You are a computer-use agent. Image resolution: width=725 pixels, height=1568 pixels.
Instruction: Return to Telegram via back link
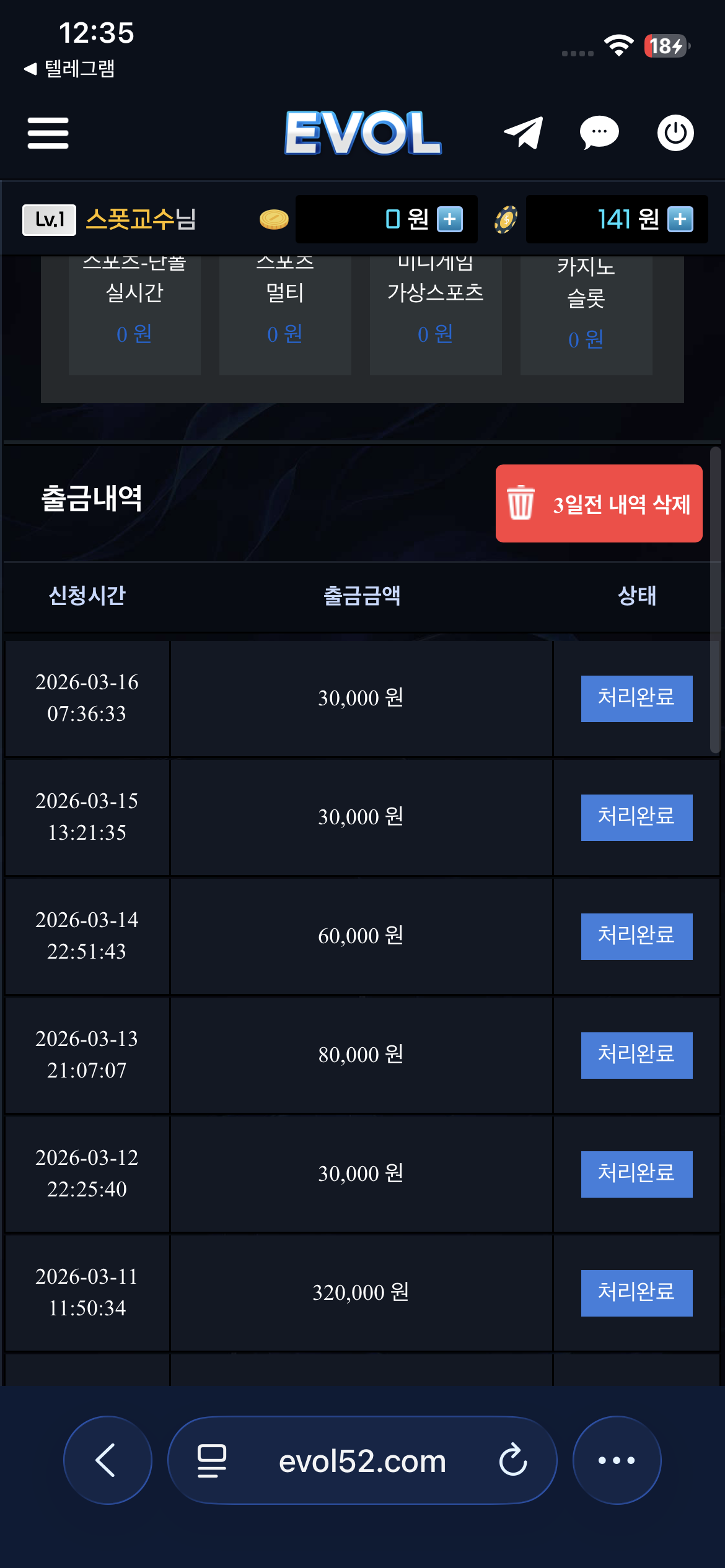[69, 68]
